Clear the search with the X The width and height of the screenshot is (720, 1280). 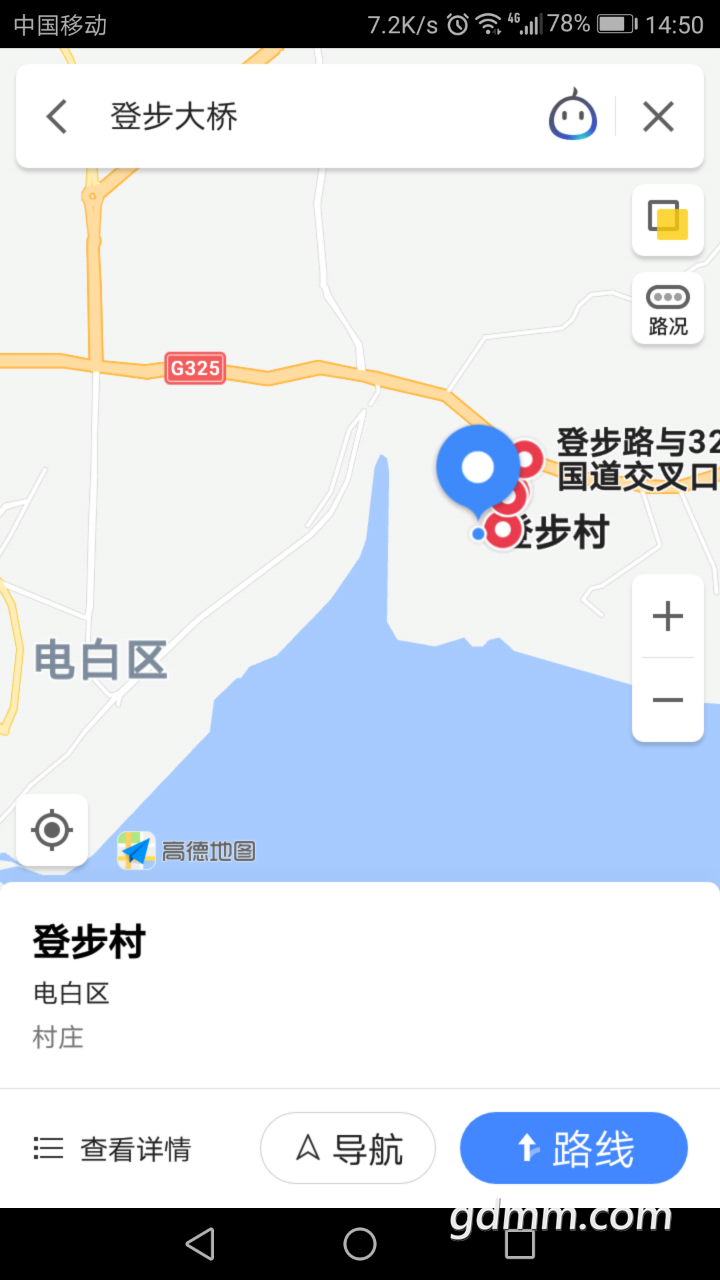pyautogui.click(x=658, y=117)
